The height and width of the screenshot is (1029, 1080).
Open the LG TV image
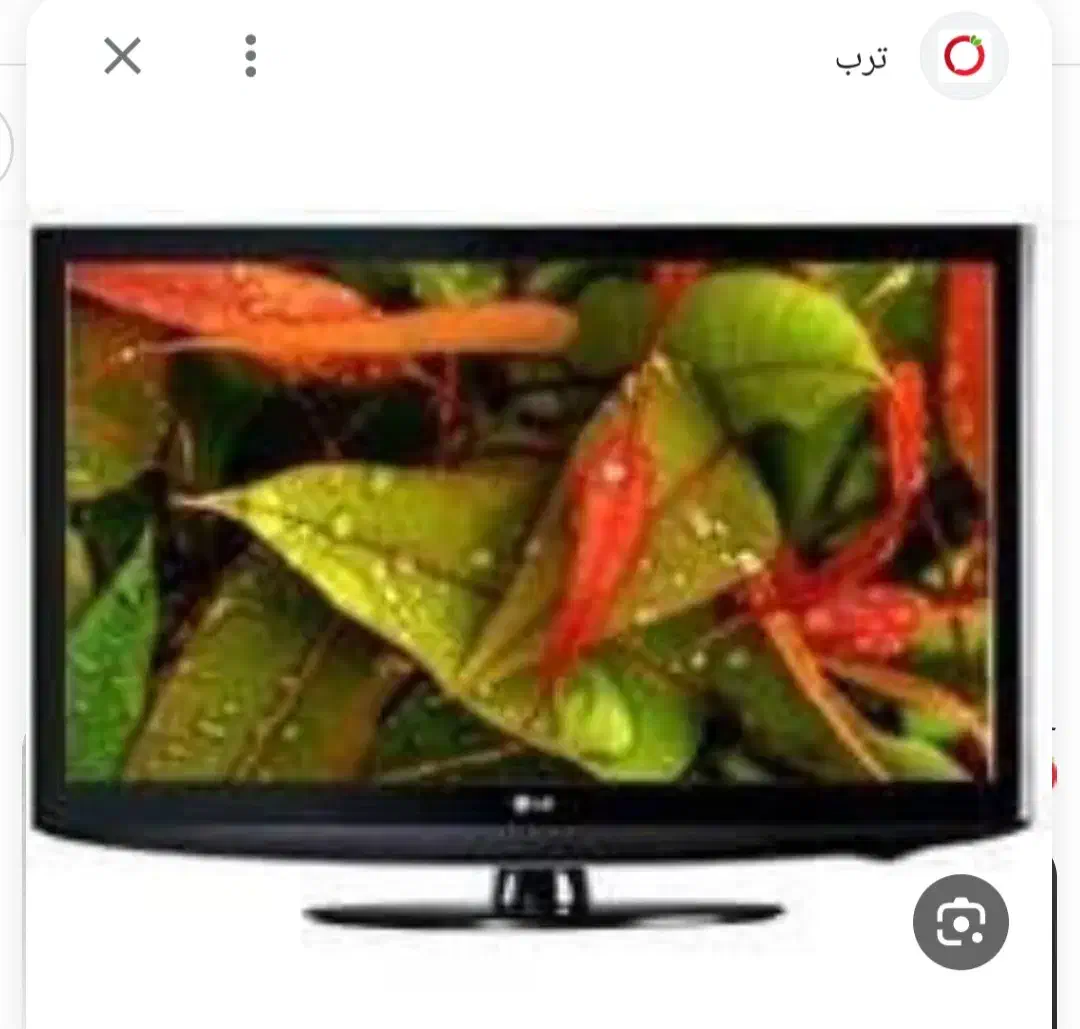[x=530, y=560]
